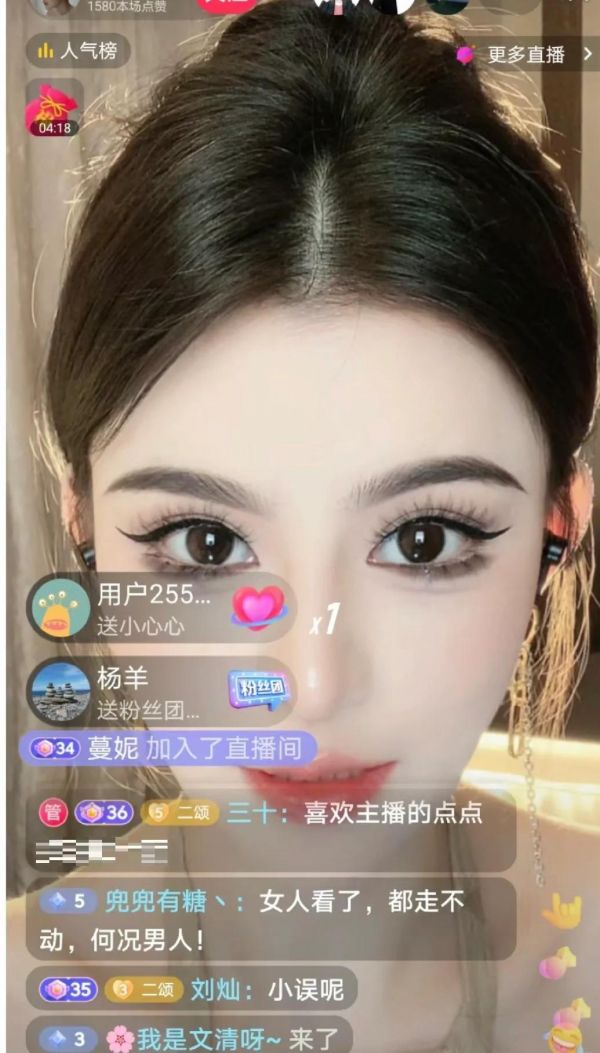Send the rock-hand emoji reaction
Screen dimensions: 600x1053
click(x=562, y=910)
